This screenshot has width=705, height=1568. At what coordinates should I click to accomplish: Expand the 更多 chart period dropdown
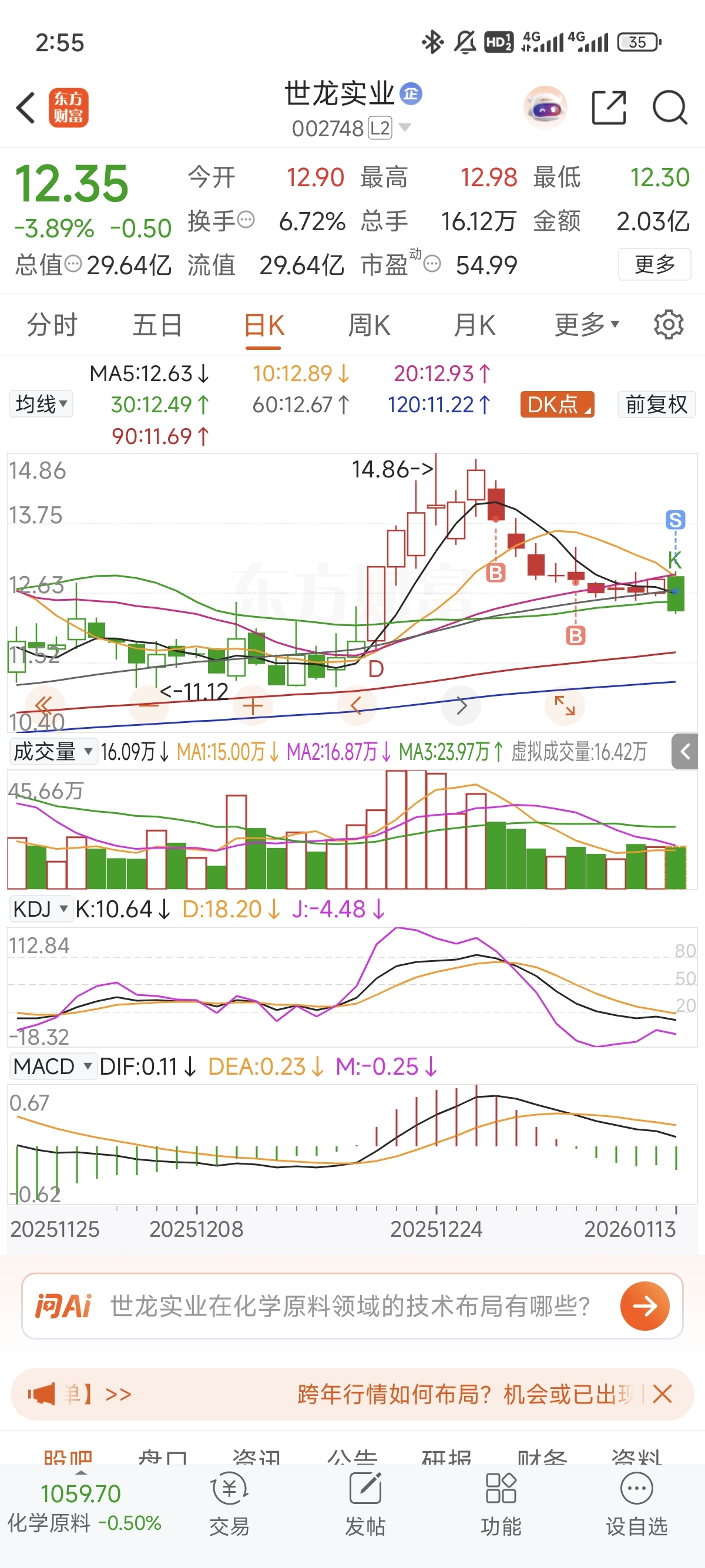tap(586, 325)
